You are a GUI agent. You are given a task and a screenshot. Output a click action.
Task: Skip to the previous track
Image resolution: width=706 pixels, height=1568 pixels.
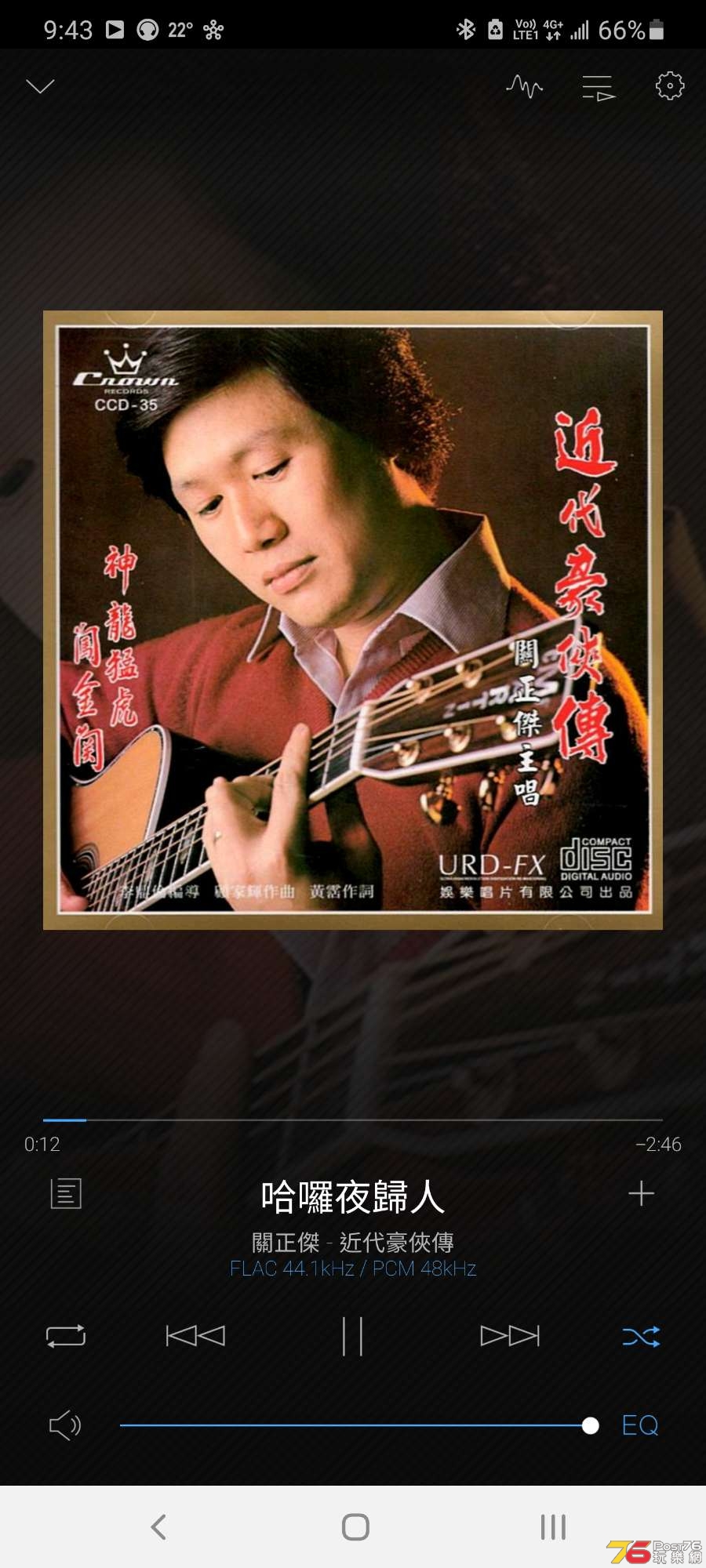[195, 1336]
